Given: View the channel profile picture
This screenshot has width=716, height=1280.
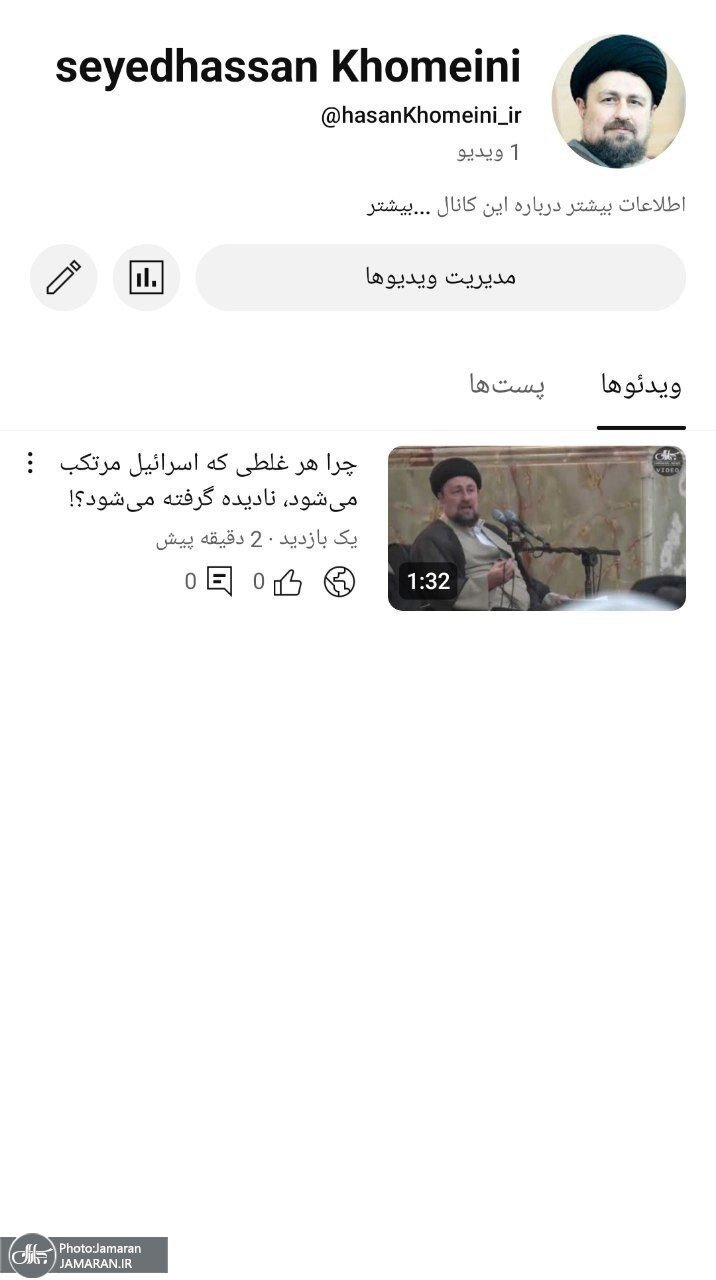Looking at the screenshot, I should pyautogui.click(x=618, y=101).
